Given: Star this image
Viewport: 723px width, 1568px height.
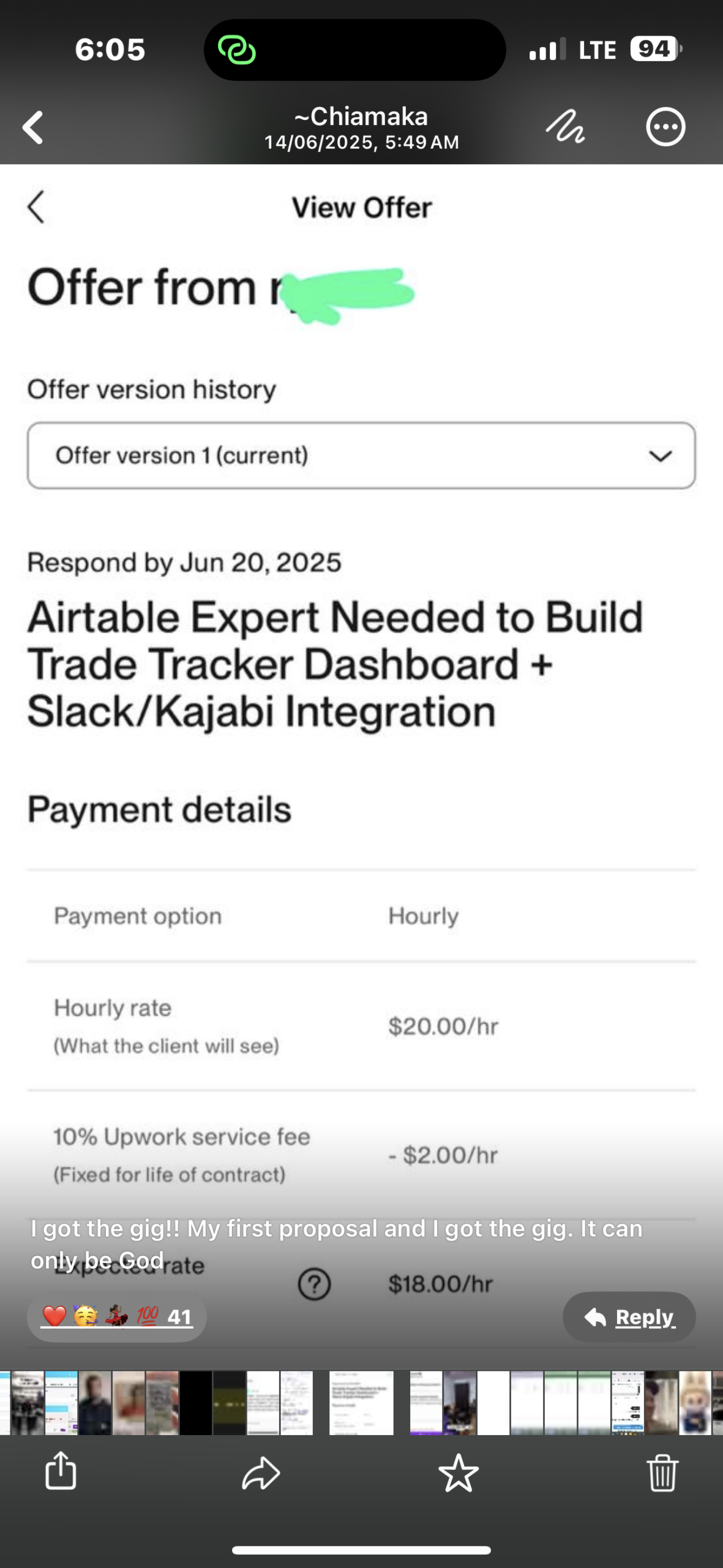Looking at the screenshot, I should coord(458,1473).
